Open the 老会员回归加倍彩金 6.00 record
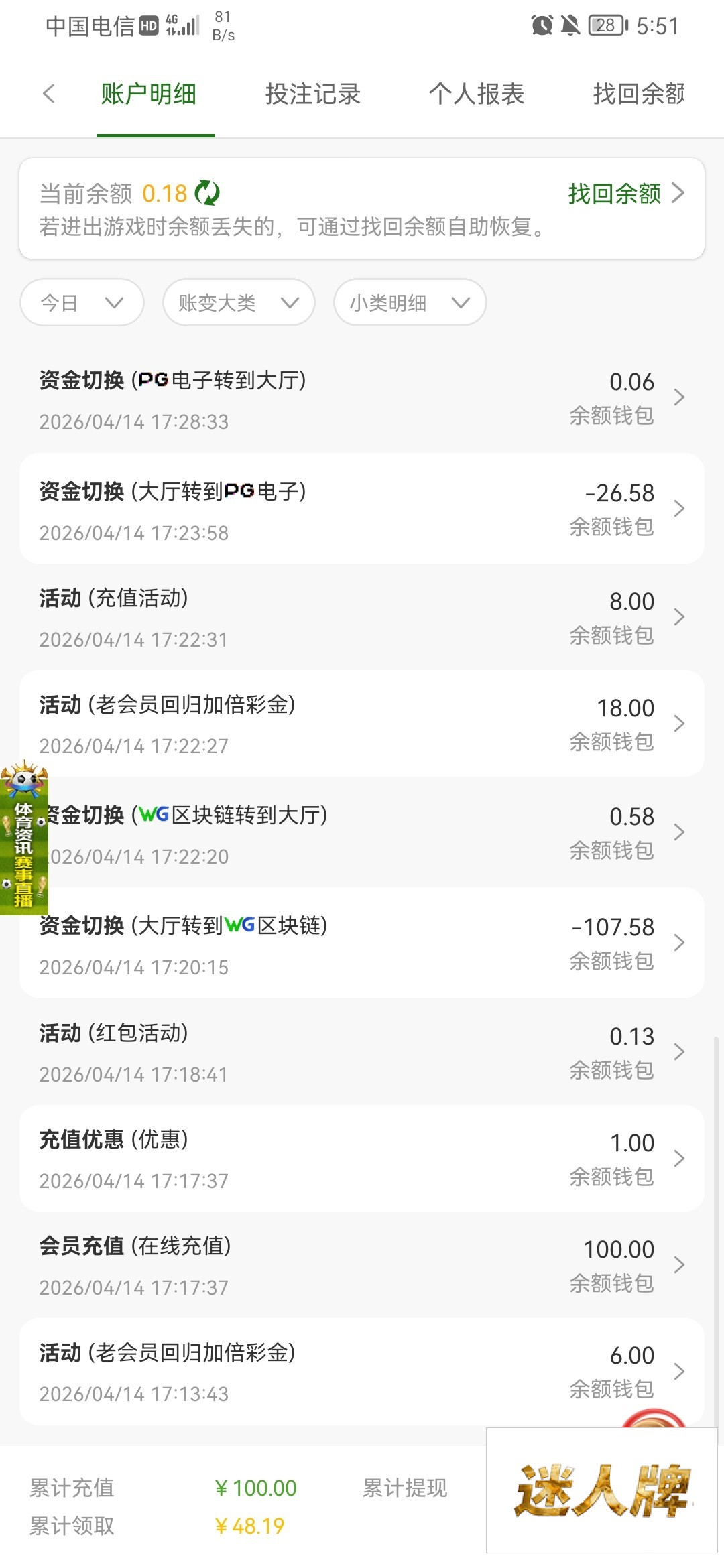Screen dimensions: 724x1568 (362, 1371)
